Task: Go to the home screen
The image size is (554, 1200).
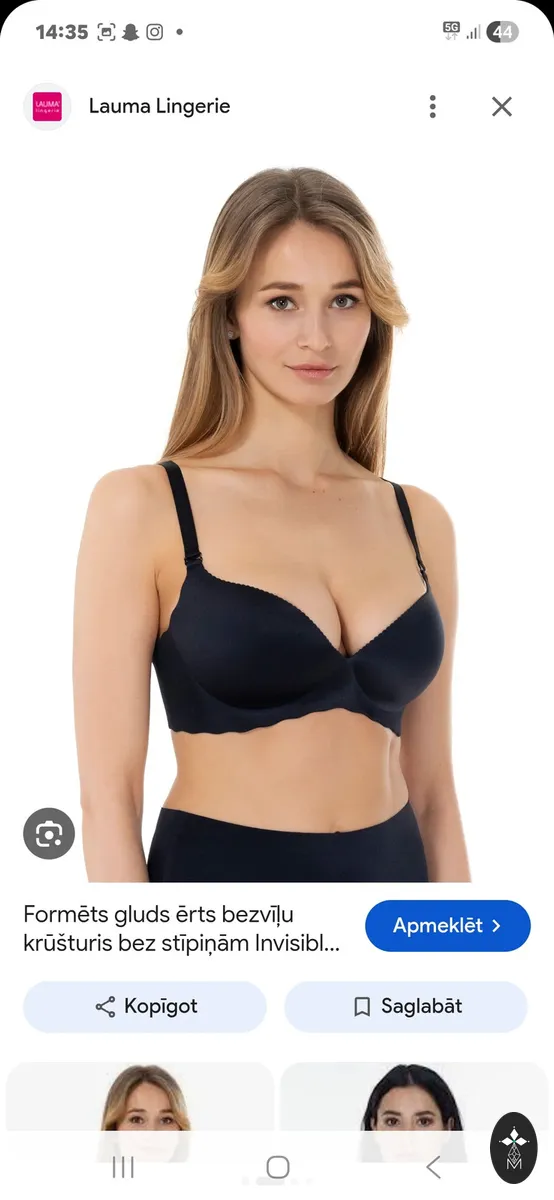Action: [x=278, y=1167]
